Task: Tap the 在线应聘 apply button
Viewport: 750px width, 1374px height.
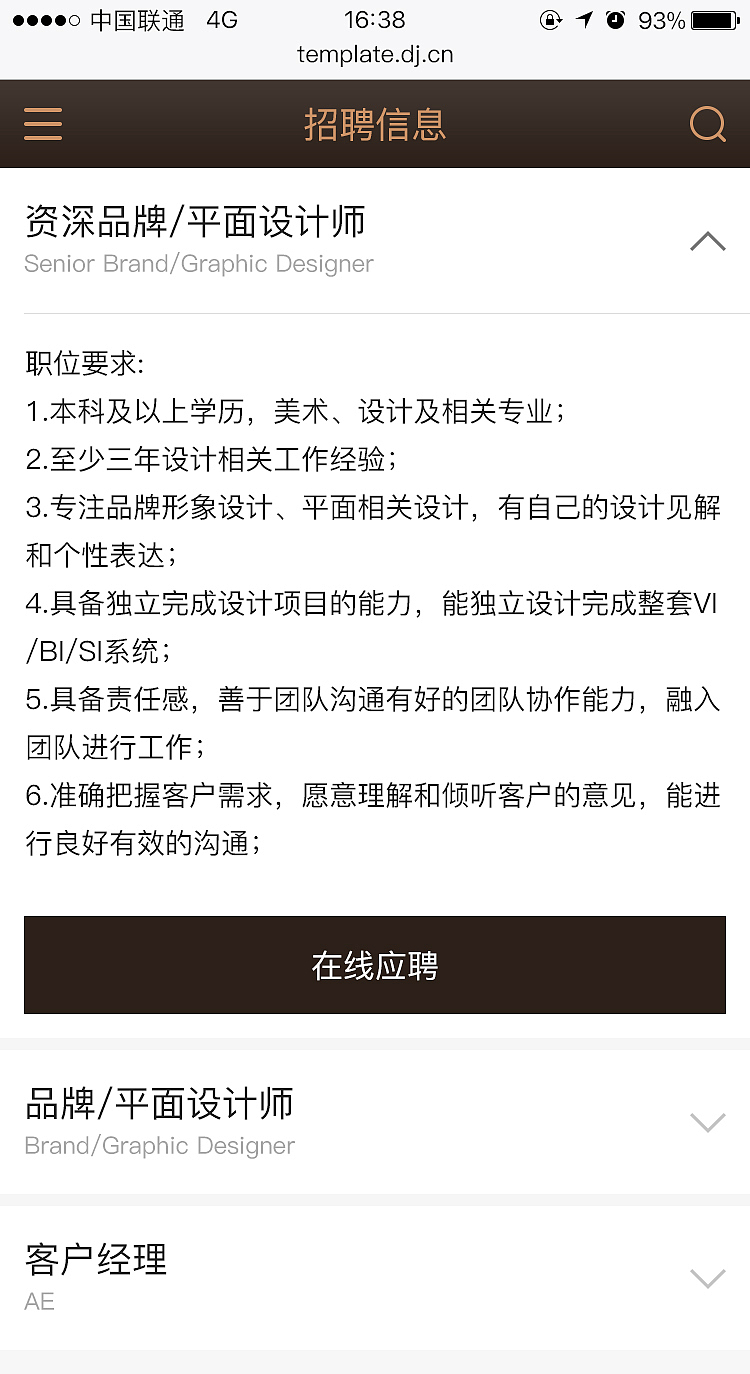Action: click(375, 965)
